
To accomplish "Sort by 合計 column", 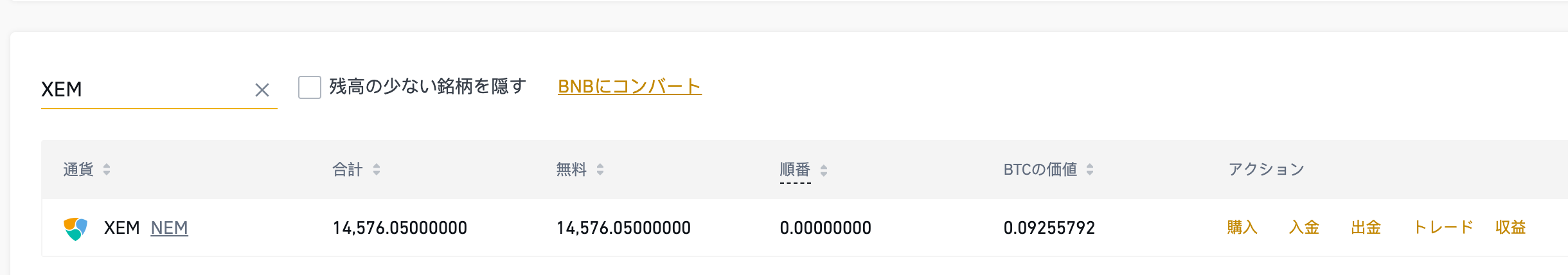I will point(356,170).
